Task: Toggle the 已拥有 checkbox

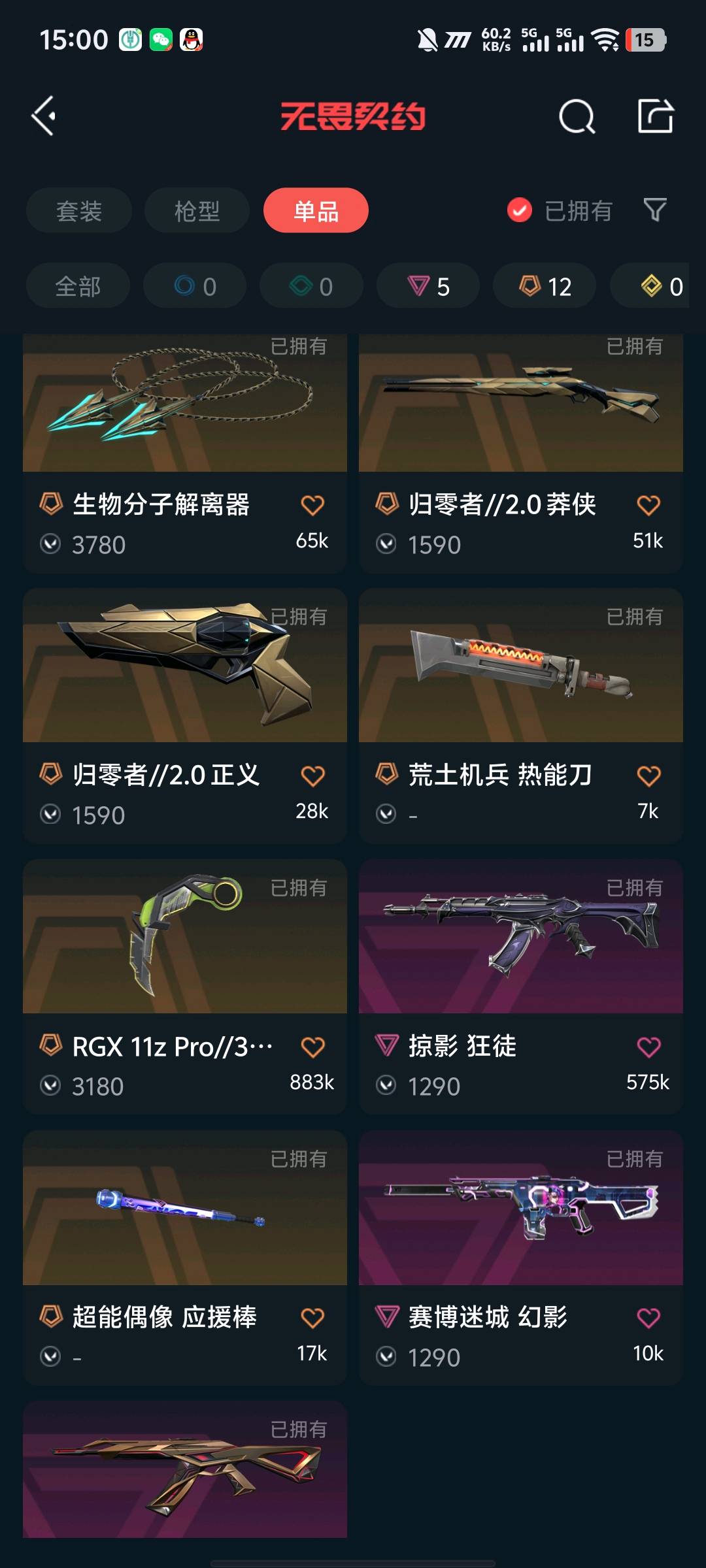Action: [520, 210]
